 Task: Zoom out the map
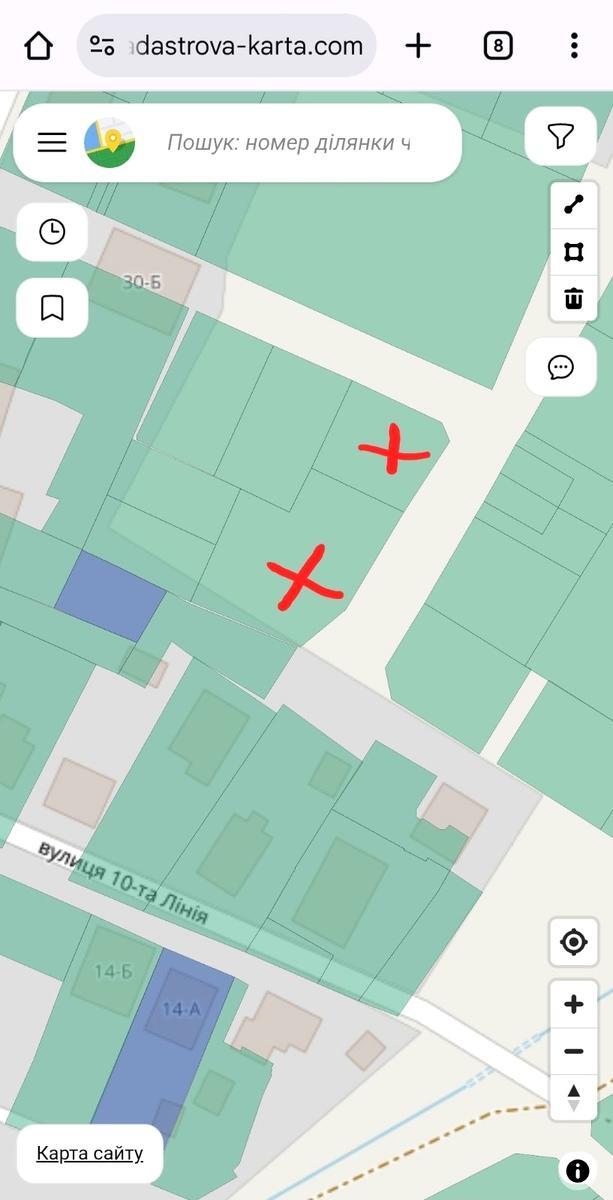click(x=574, y=1051)
